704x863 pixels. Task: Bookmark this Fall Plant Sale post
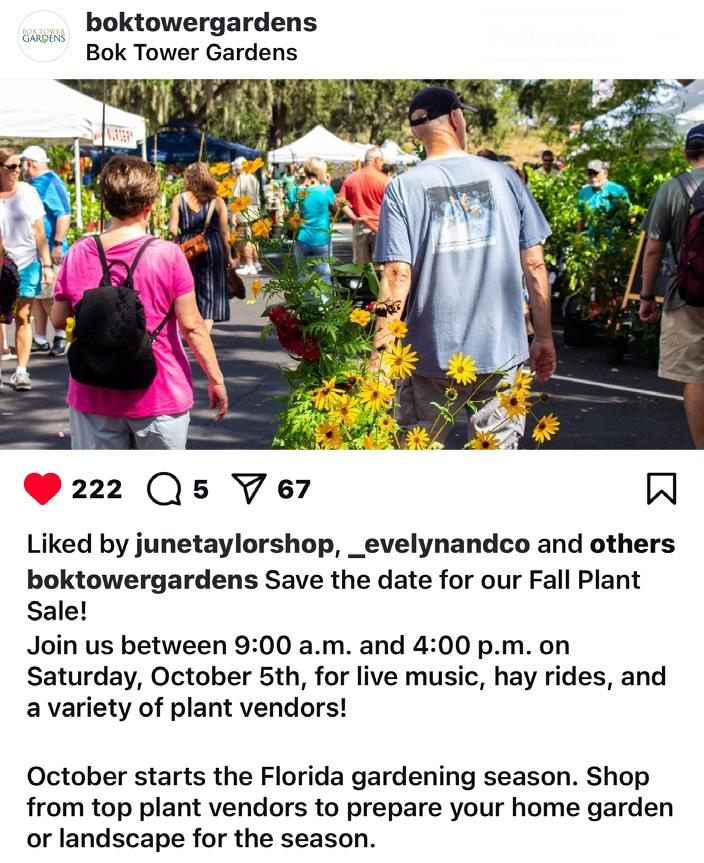pos(661,489)
